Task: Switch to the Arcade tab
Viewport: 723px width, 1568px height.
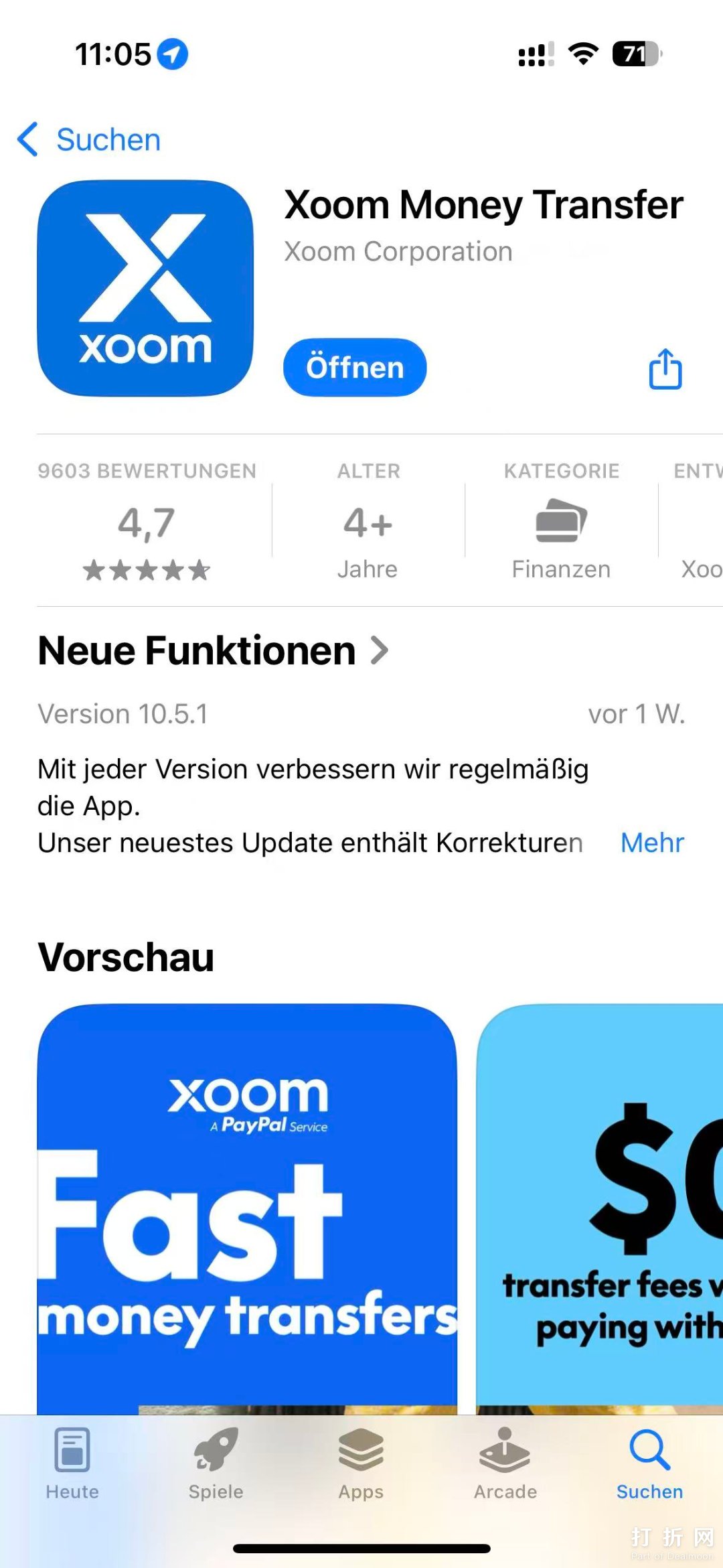Action: click(x=505, y=1465)
